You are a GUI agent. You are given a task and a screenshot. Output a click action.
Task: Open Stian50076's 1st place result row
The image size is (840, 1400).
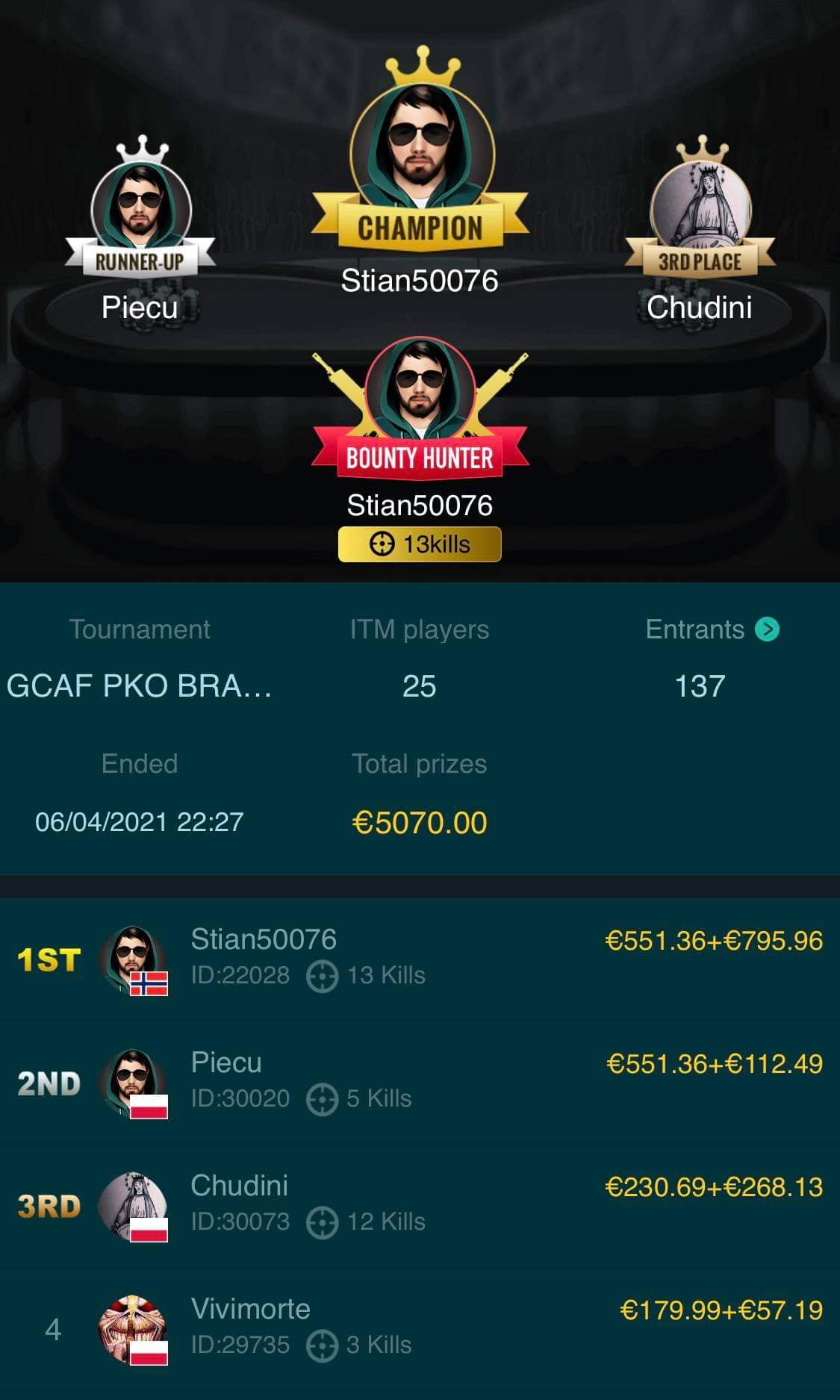pos(420,959)
